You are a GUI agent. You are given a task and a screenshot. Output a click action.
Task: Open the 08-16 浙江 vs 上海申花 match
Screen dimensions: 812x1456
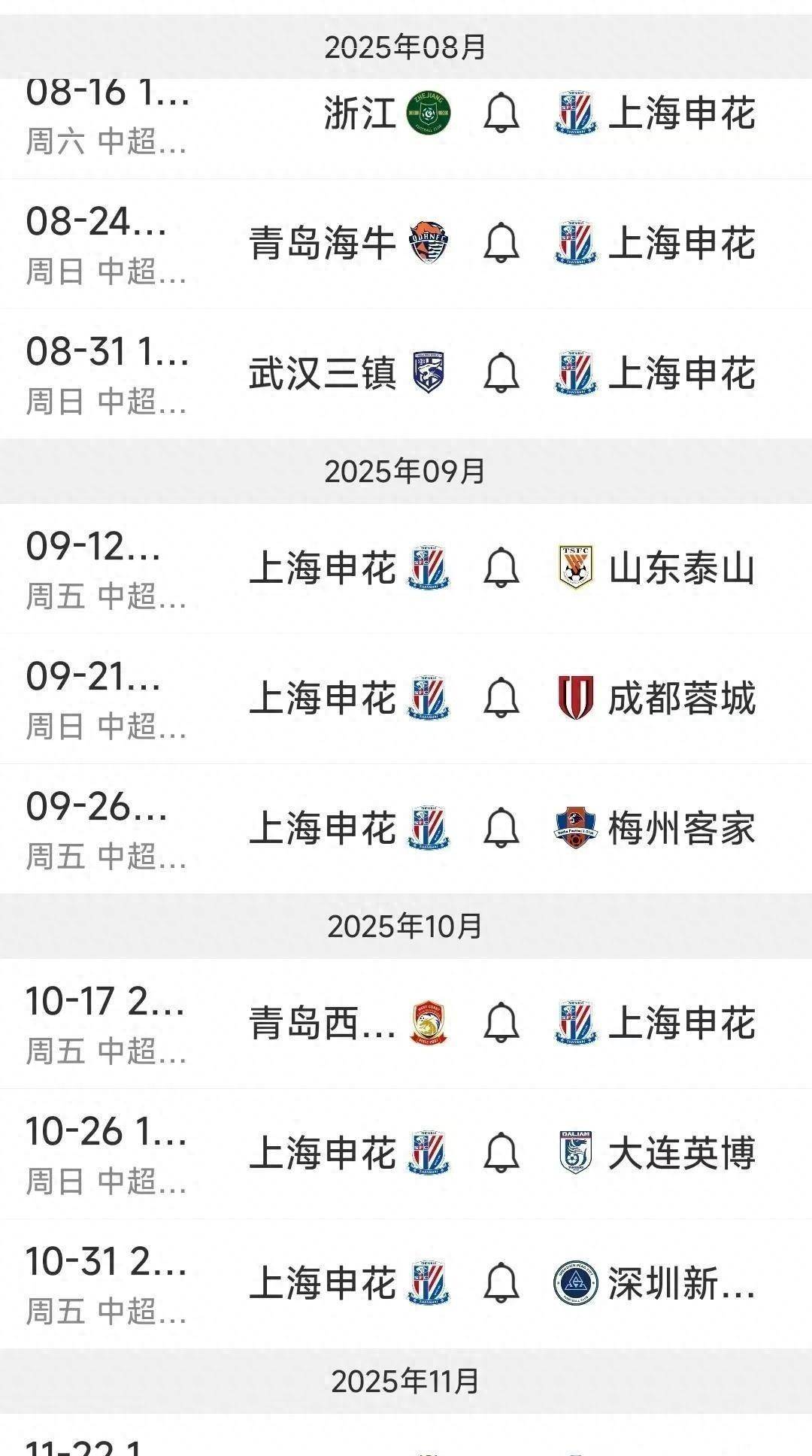click(105, 114)
